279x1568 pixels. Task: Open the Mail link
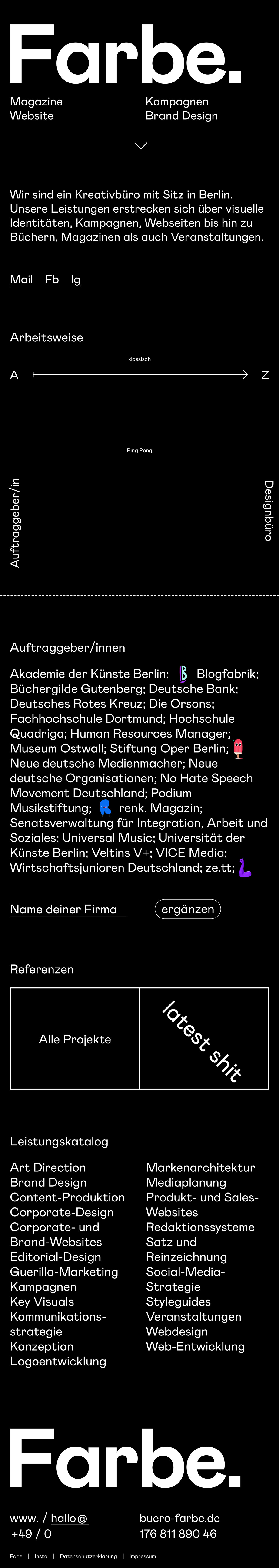pyautogui.click(x=21, y=279)
